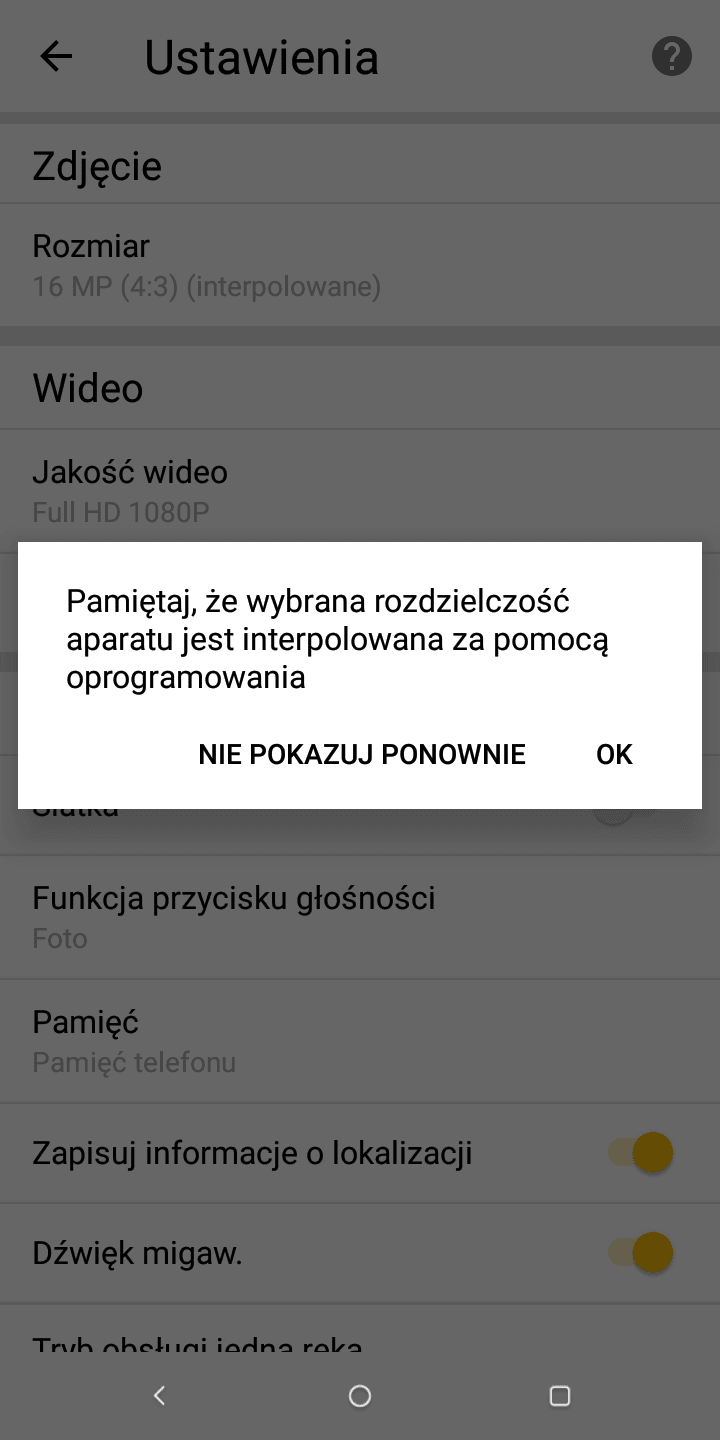Choose NIE POKAZUJ PONOWNIE in the dialog

(x=362, y=754)
